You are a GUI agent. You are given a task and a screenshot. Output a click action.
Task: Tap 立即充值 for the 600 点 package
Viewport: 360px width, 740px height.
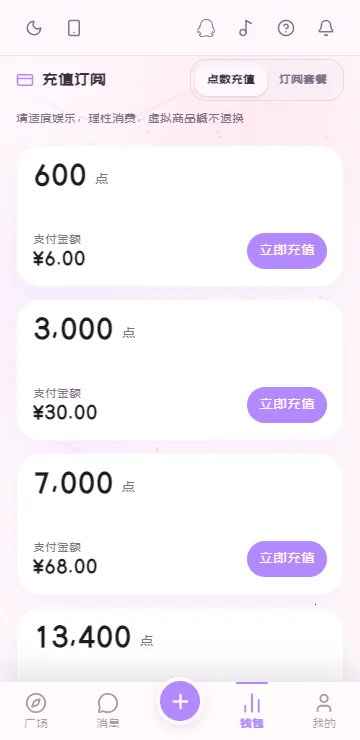coord(287,251)
